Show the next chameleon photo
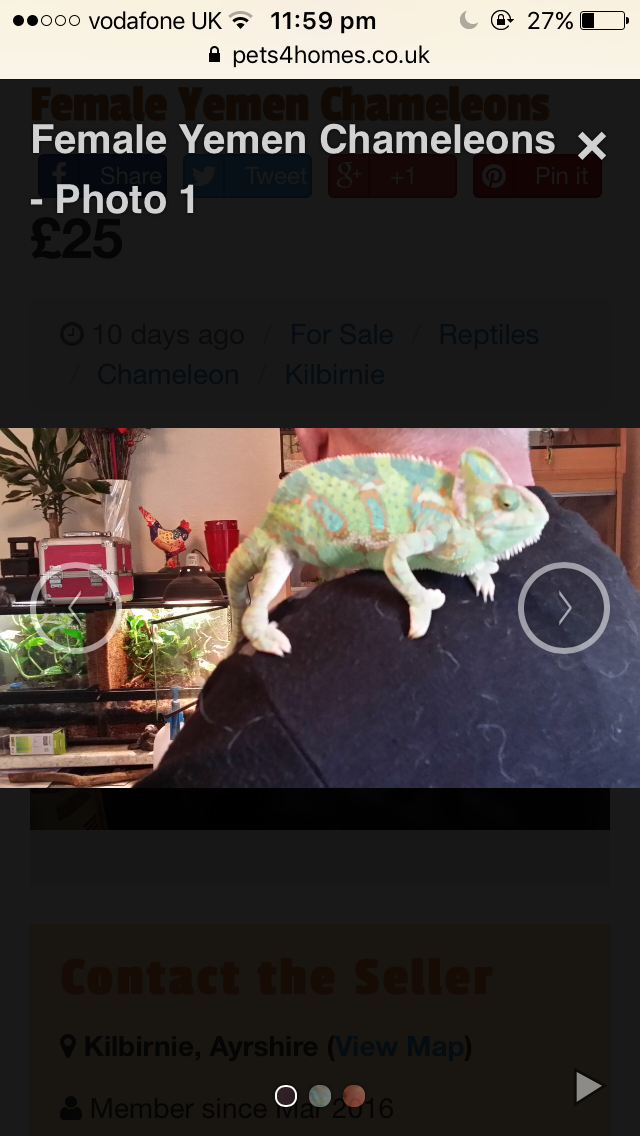The height and width of the screenshot is (1136, 640). [563, 608]
